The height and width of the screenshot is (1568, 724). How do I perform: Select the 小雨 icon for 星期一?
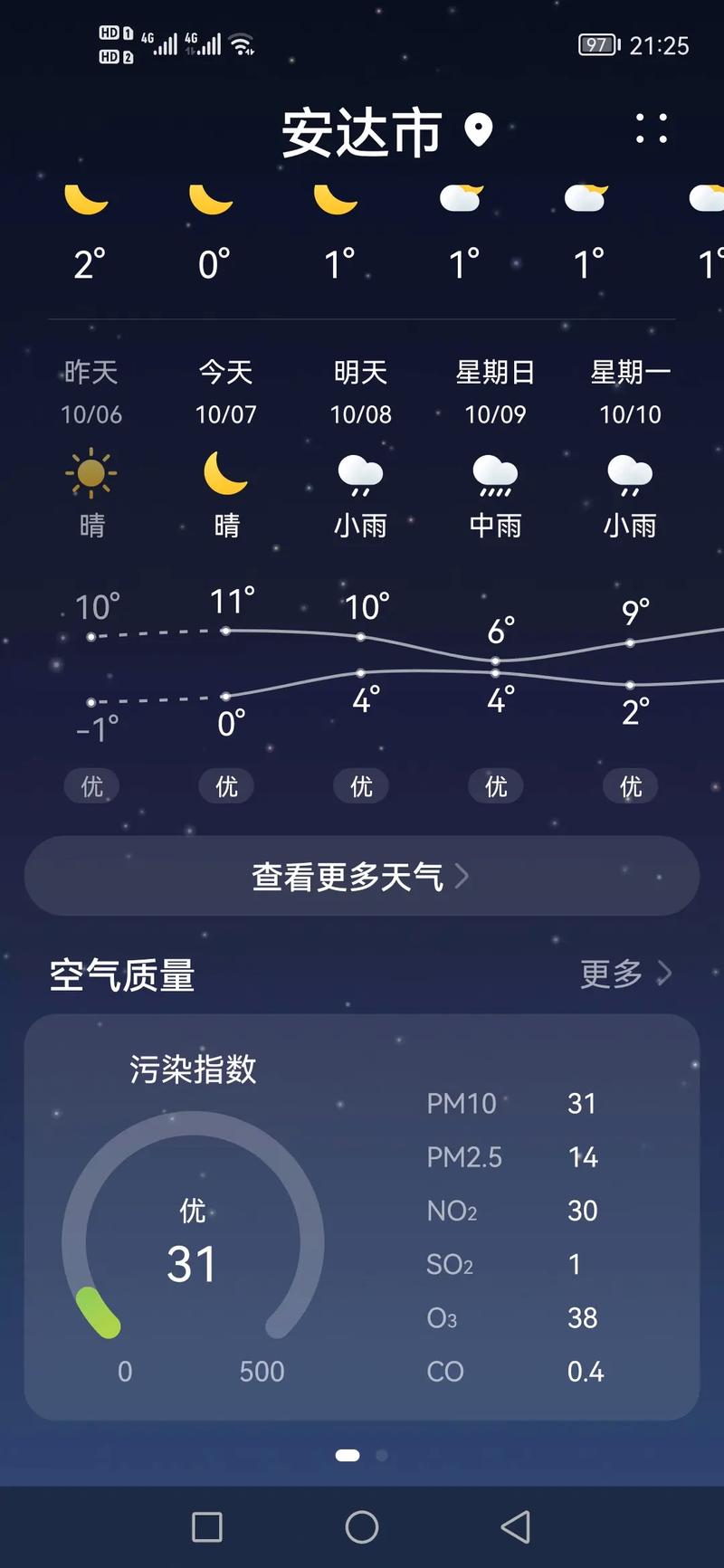(x=630, y=475)
